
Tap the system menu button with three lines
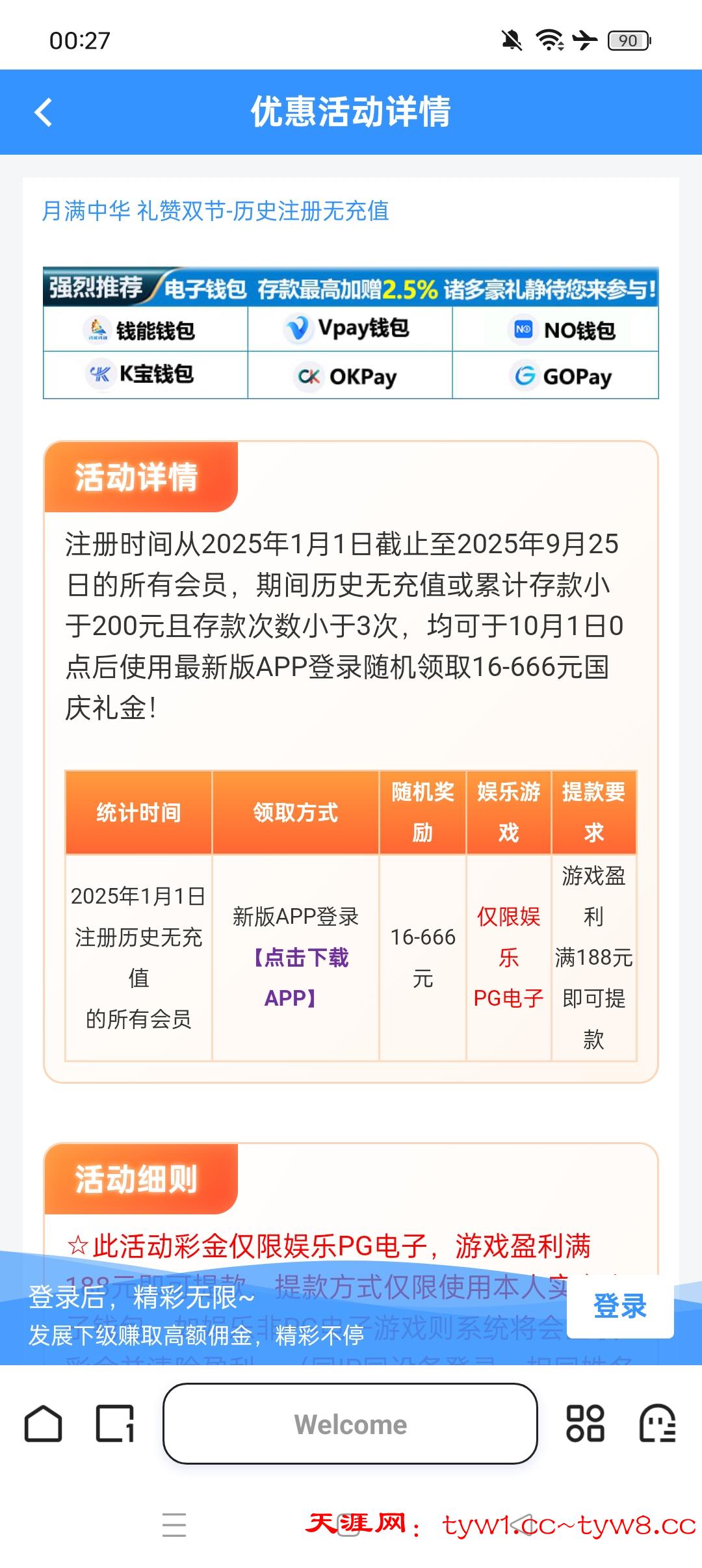tap(174, 1524)
